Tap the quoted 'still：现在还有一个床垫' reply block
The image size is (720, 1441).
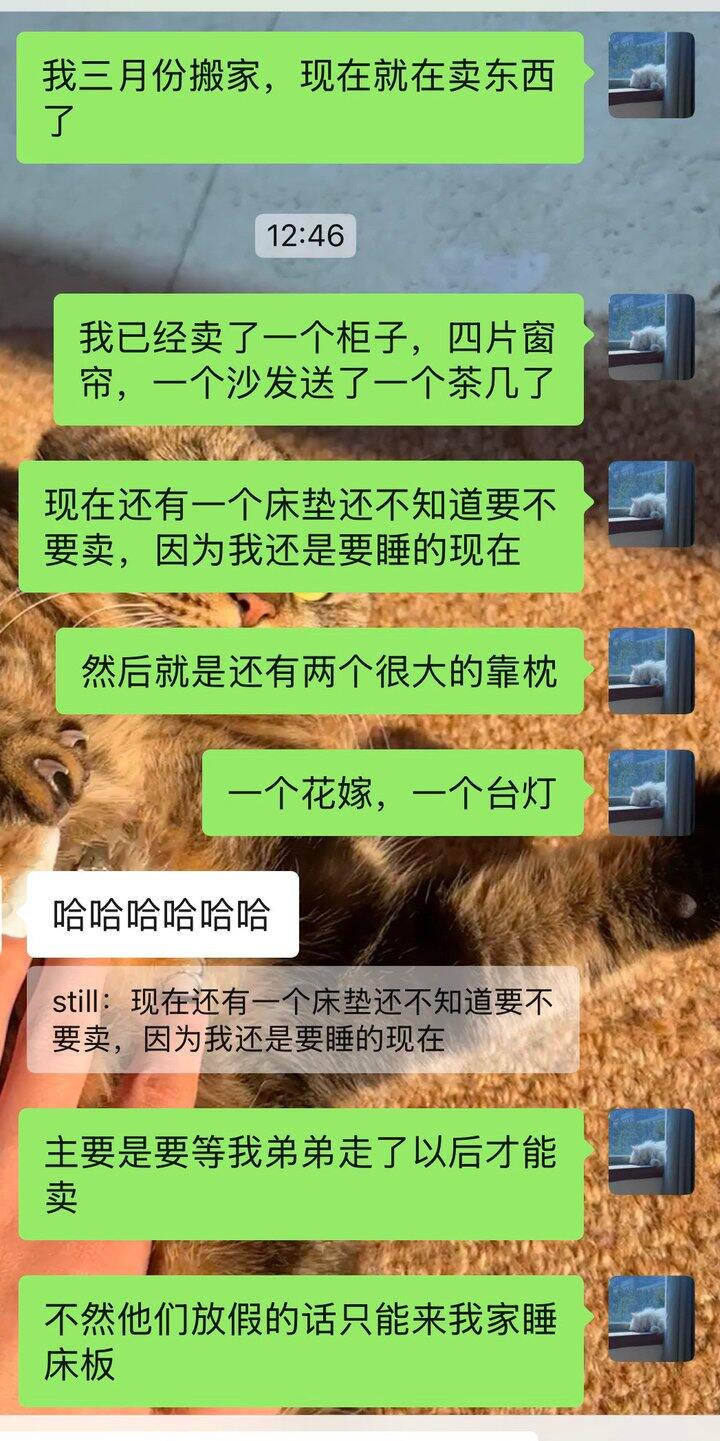(303, 1020)
